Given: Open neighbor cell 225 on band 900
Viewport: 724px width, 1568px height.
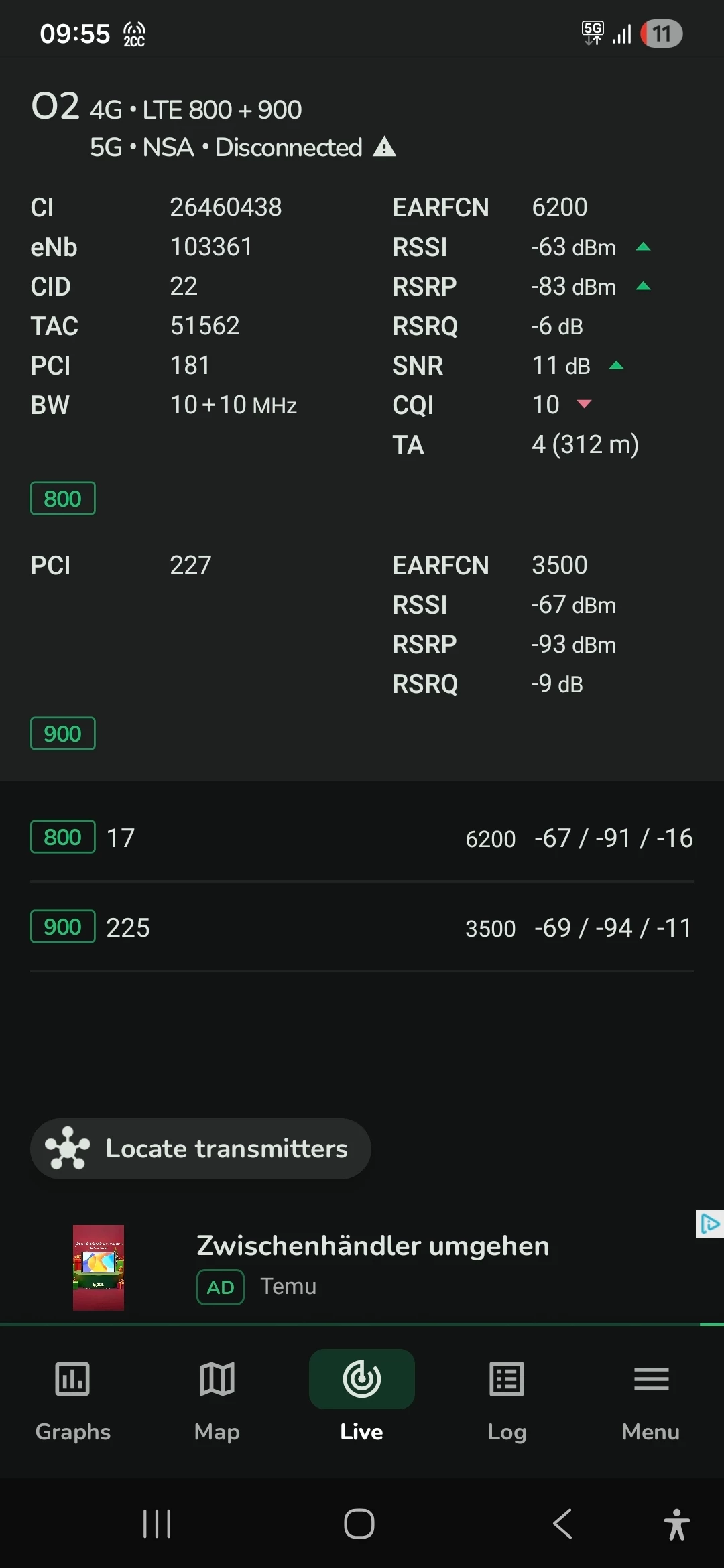Looking at the screenshot, I should pyautogui.click(x=362, y=927).
